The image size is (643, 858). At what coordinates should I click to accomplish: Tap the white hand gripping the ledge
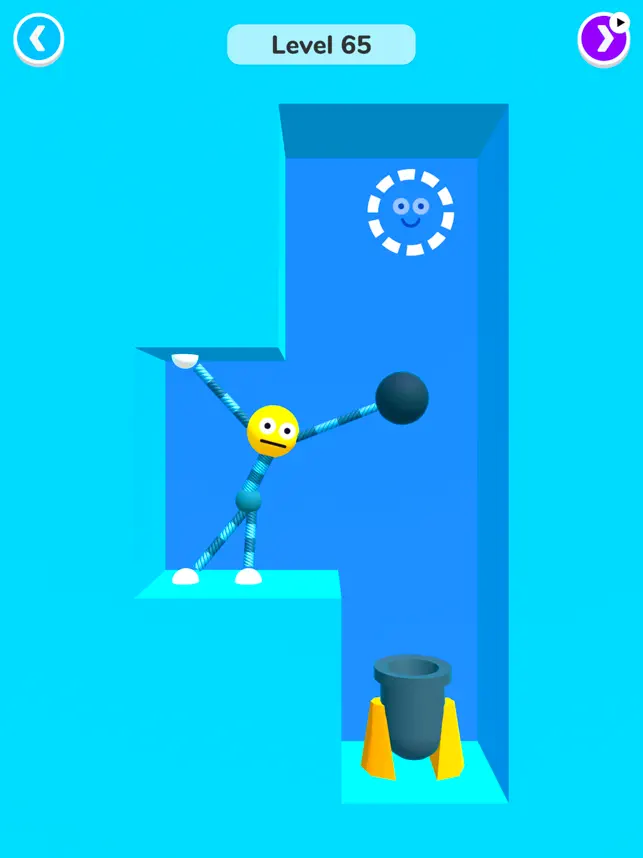point(185,361)
